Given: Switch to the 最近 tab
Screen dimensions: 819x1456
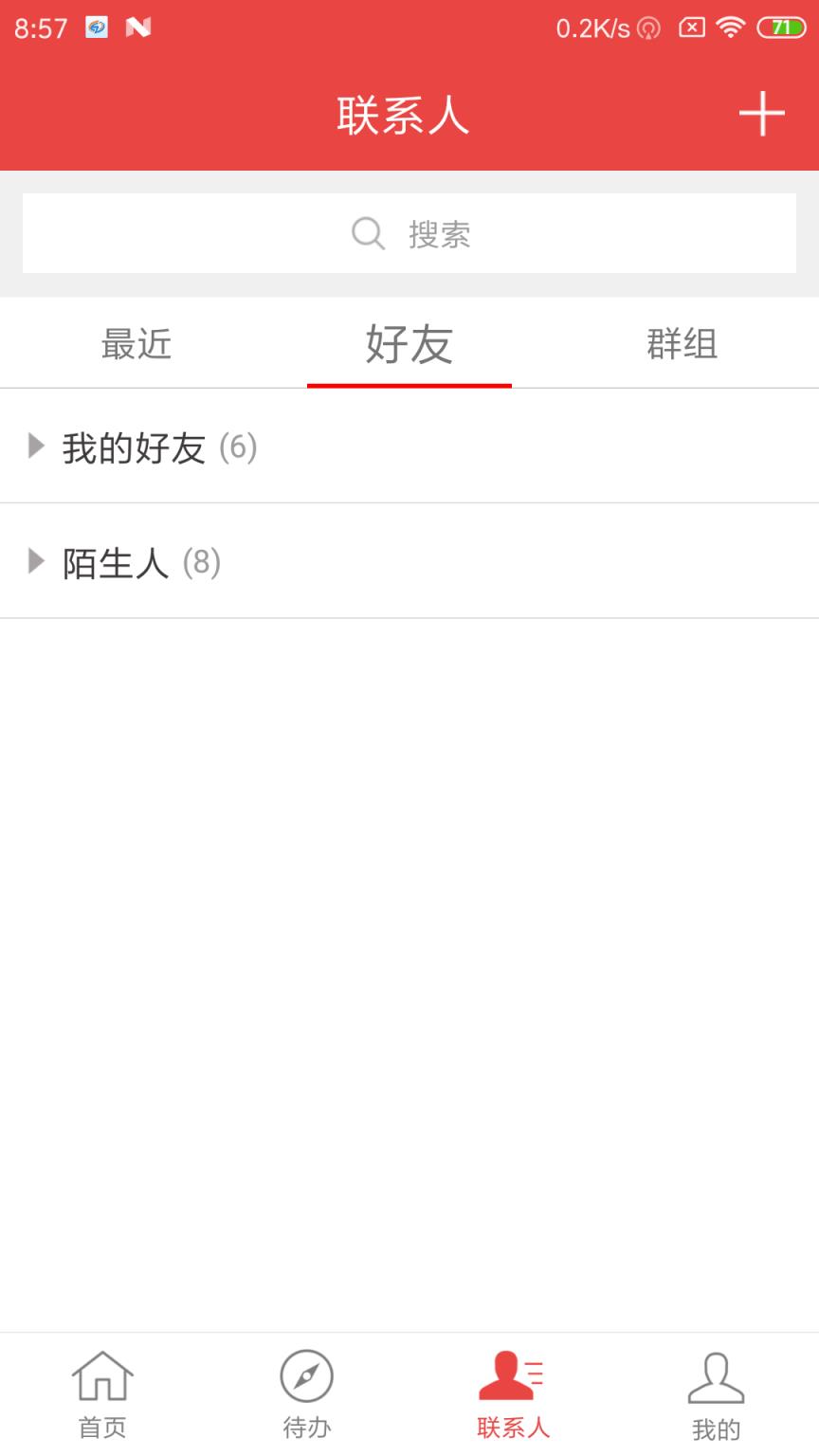Looking at the screenshot, I should tap(136, 344).
